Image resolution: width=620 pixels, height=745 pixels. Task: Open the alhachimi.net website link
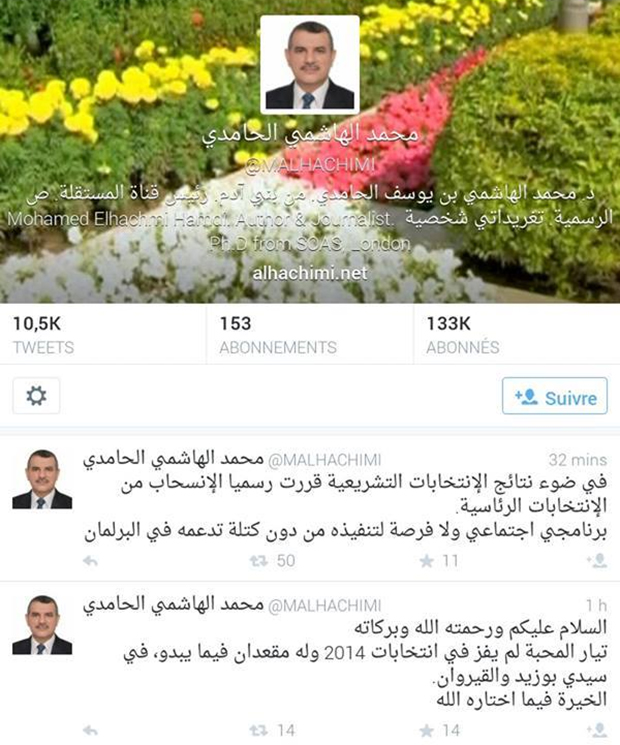[x=309, y=273]
